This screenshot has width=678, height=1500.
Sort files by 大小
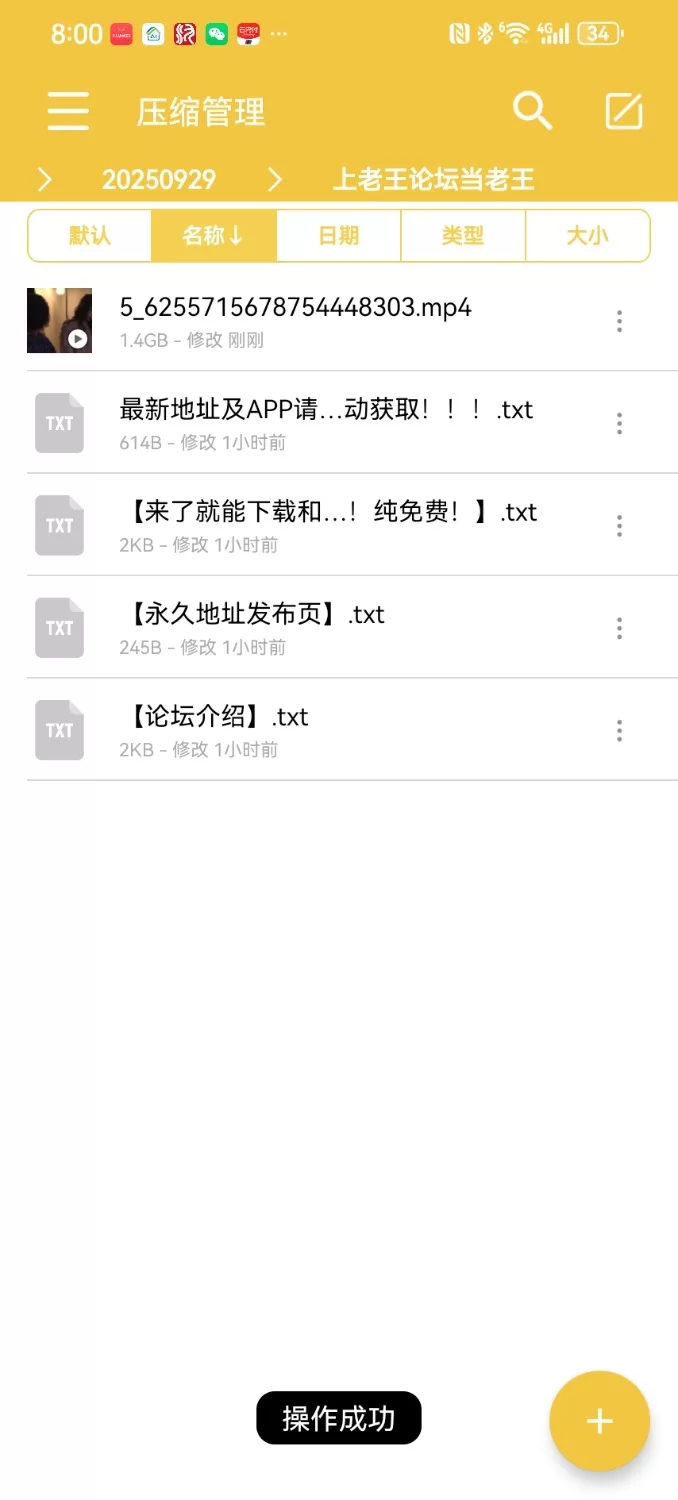(587, 236)
